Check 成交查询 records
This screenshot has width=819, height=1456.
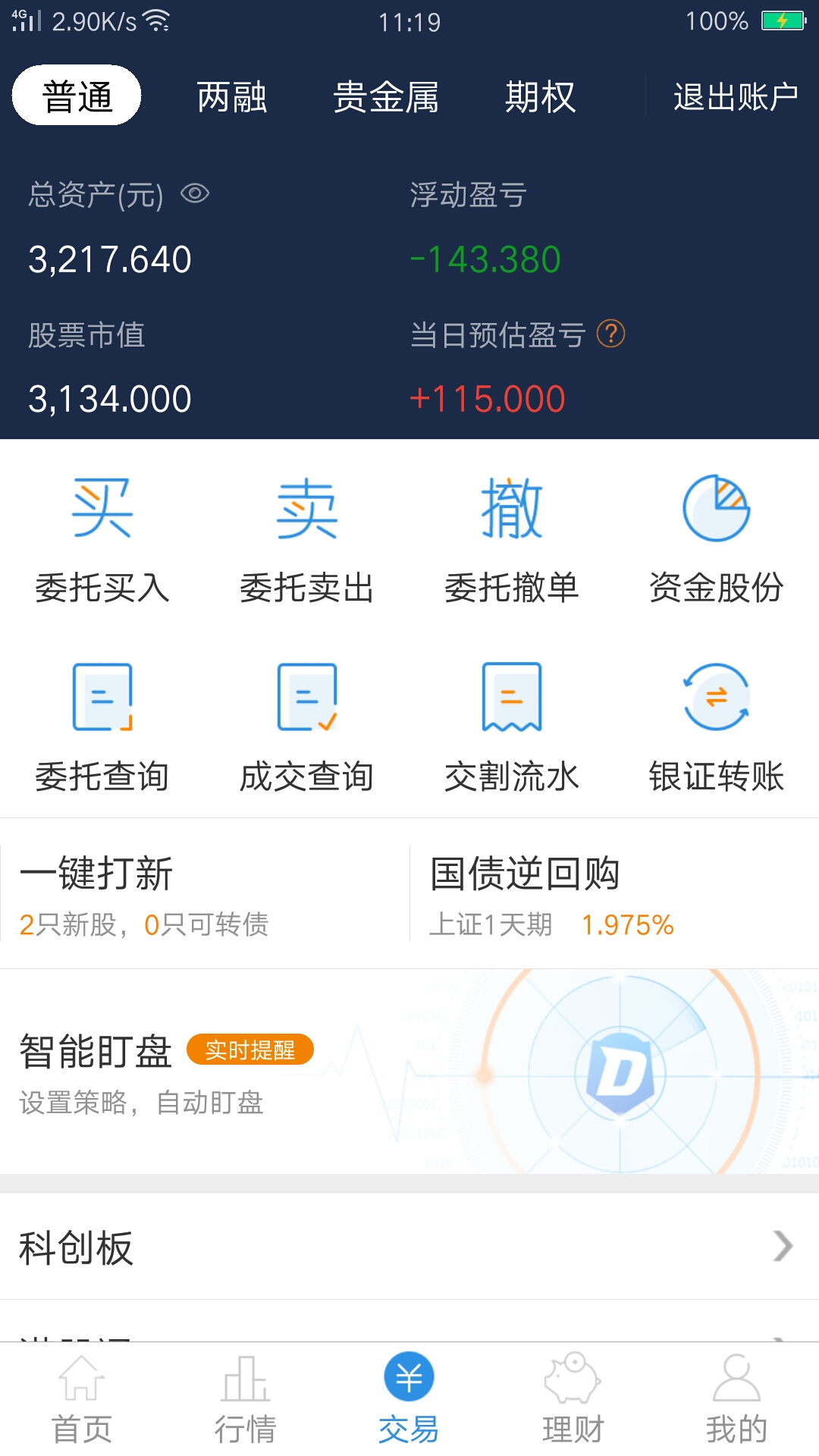[307, 728]
